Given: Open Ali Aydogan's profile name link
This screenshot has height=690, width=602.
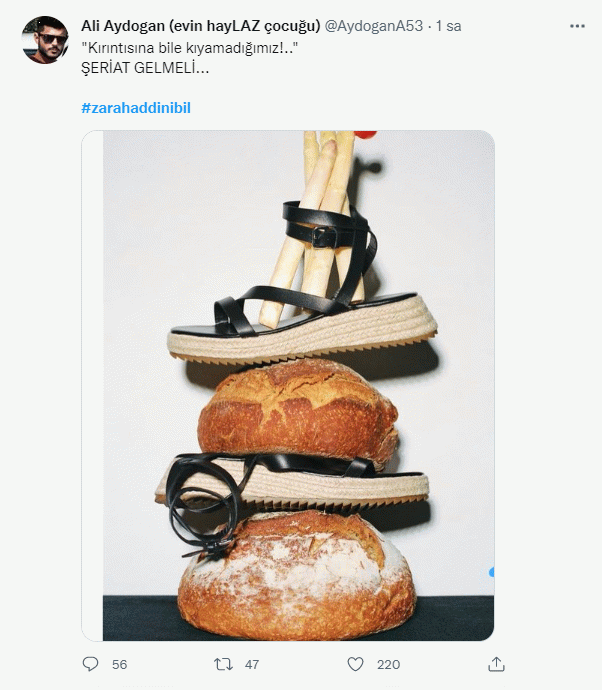Looking at the screenshot, I should (x=200, y=25).
